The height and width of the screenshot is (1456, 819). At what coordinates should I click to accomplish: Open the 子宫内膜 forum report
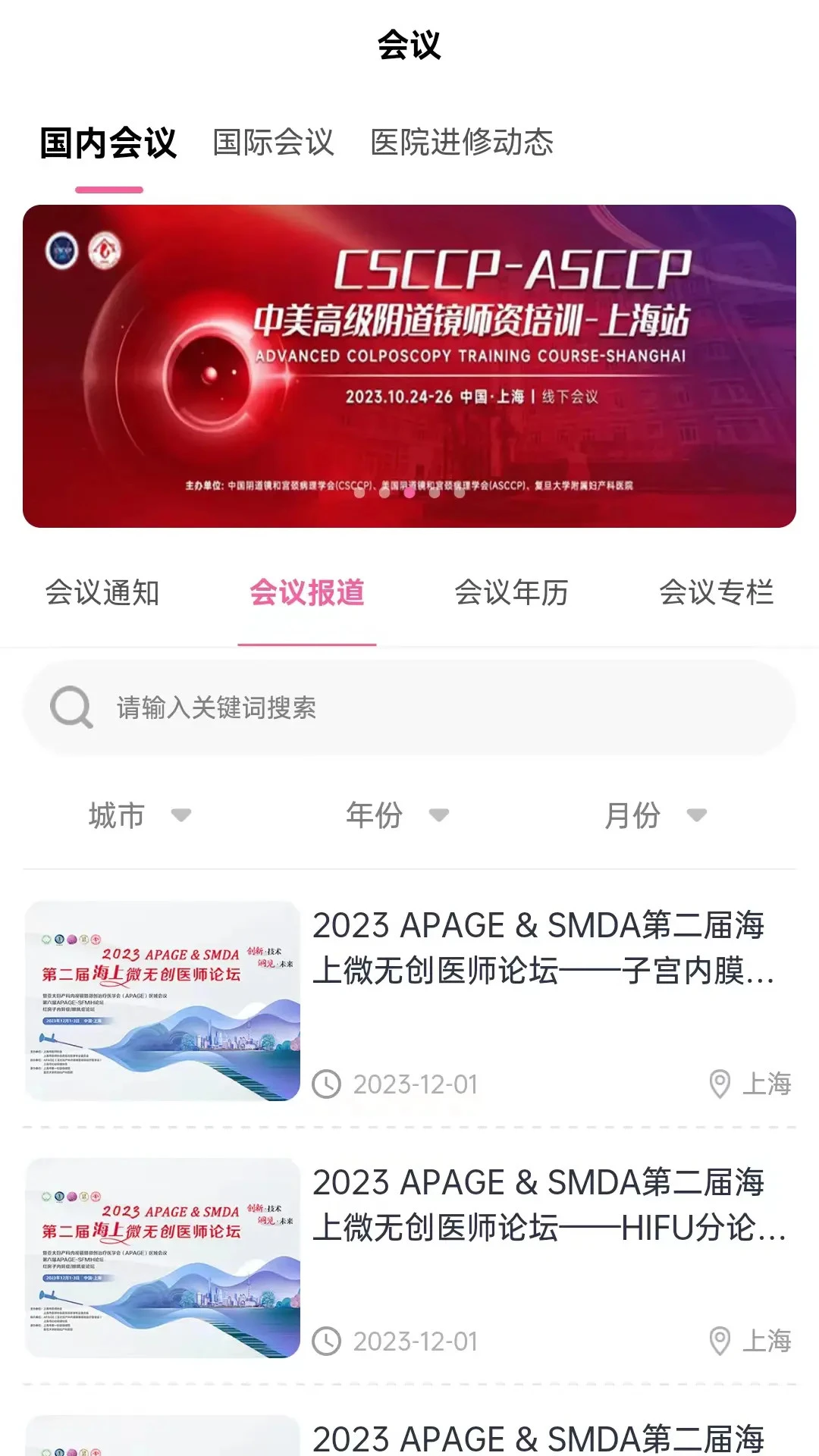[x=409, y=1001]
